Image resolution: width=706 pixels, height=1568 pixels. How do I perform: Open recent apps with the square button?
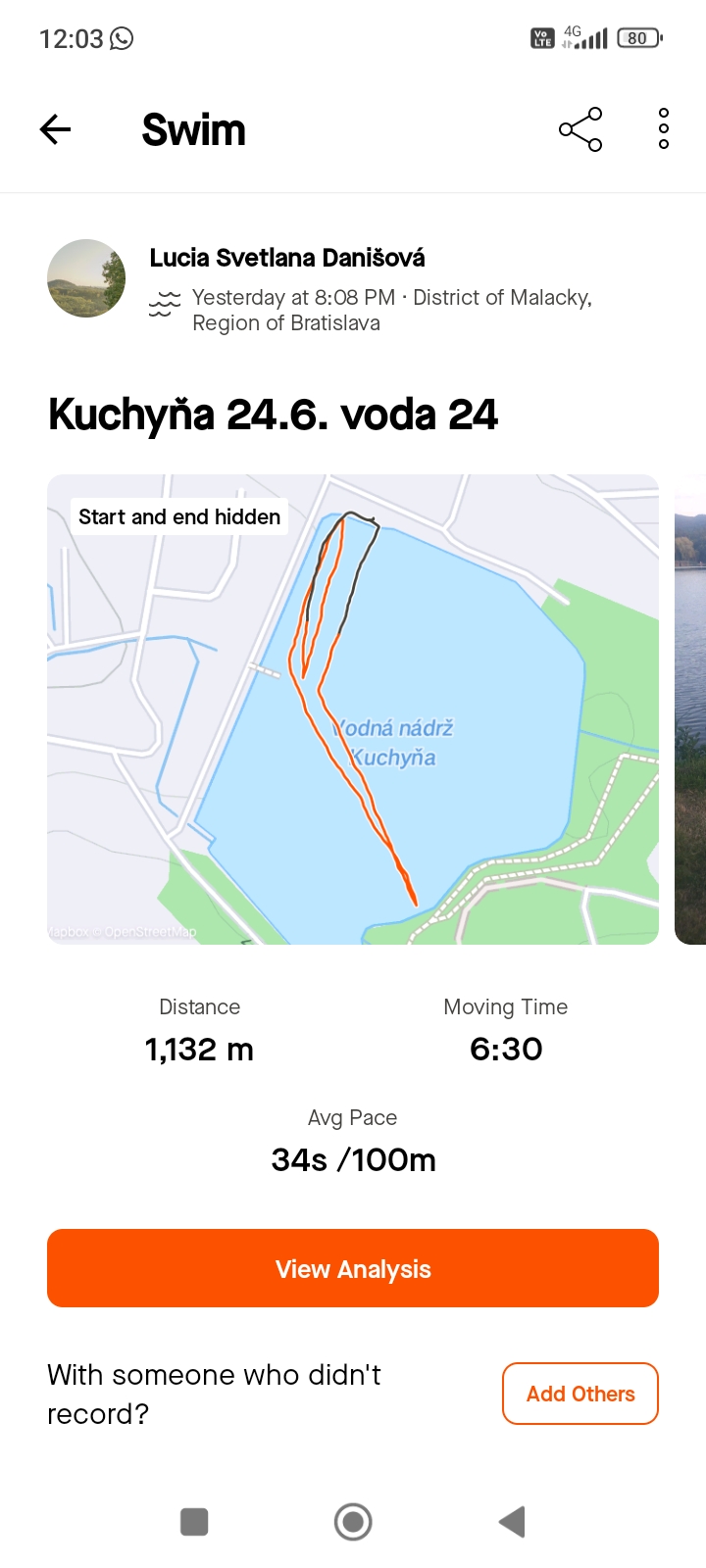pos(194,1522)
